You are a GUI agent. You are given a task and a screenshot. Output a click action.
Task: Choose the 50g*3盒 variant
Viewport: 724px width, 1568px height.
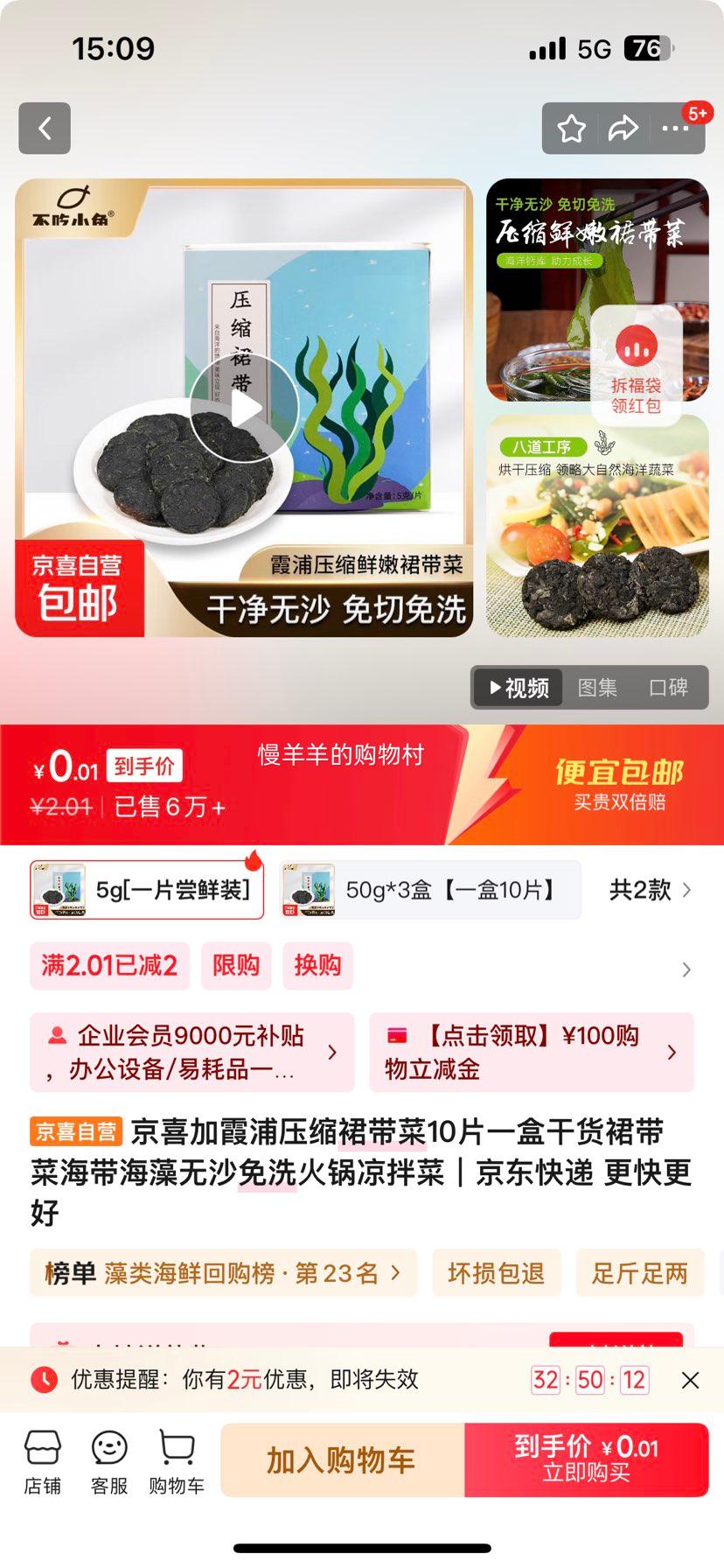point(430,891)
